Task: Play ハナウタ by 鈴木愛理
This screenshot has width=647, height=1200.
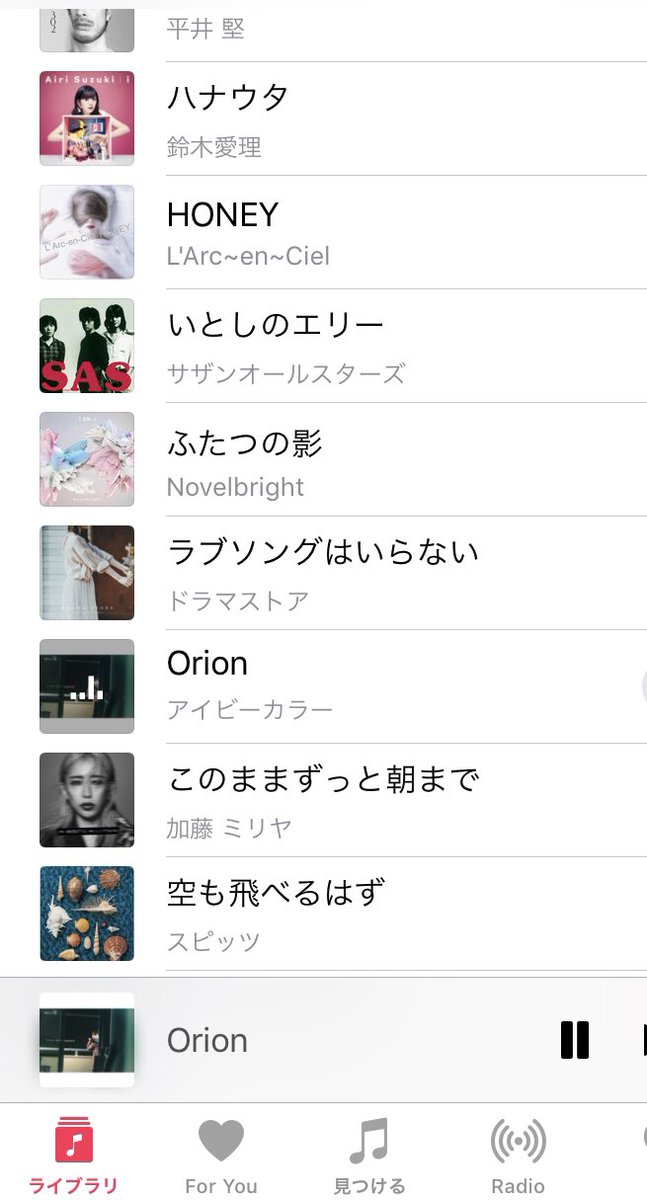Action: (x=323, y=119)
